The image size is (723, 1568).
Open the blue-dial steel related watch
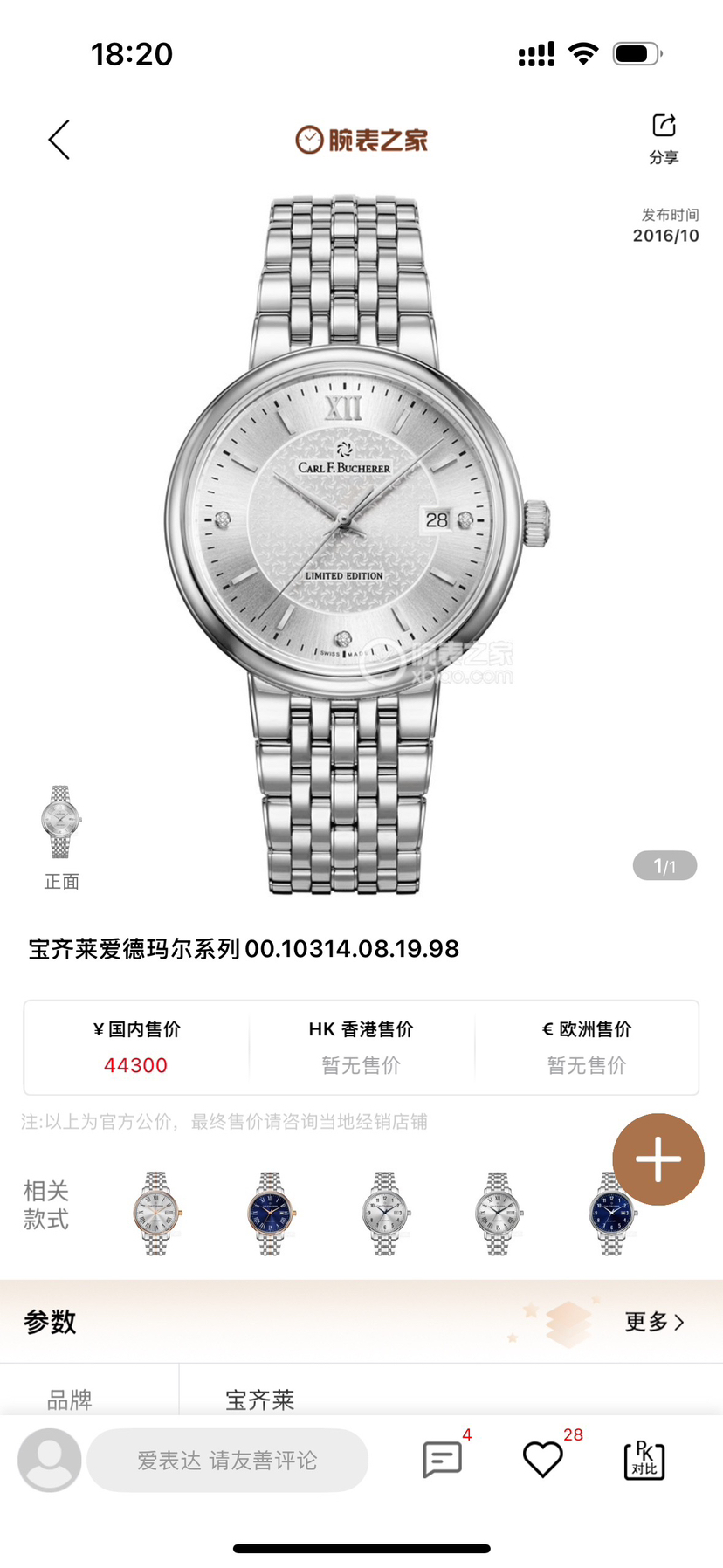pos(610,1214)
